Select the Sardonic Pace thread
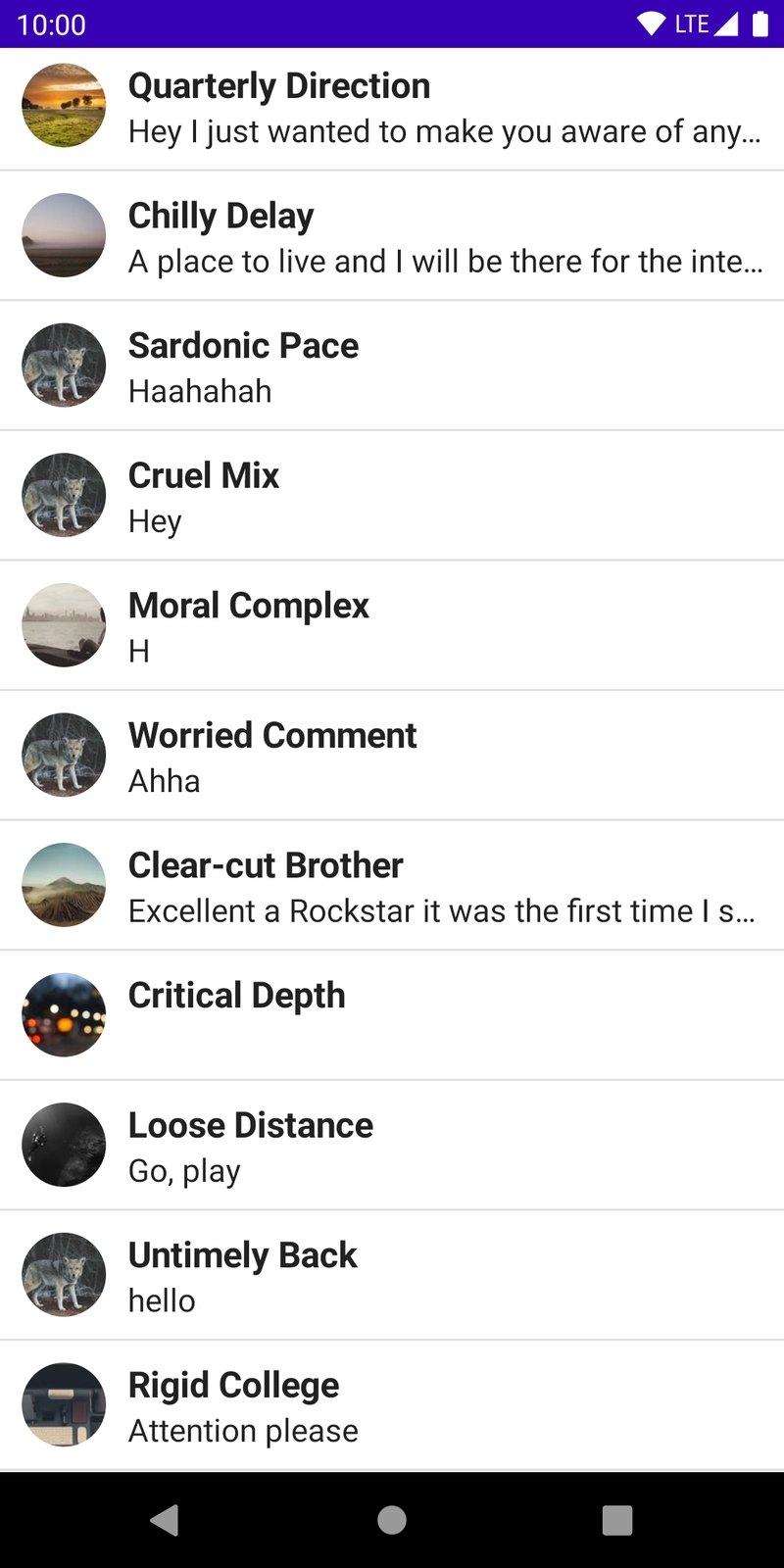 click(392, 367)
